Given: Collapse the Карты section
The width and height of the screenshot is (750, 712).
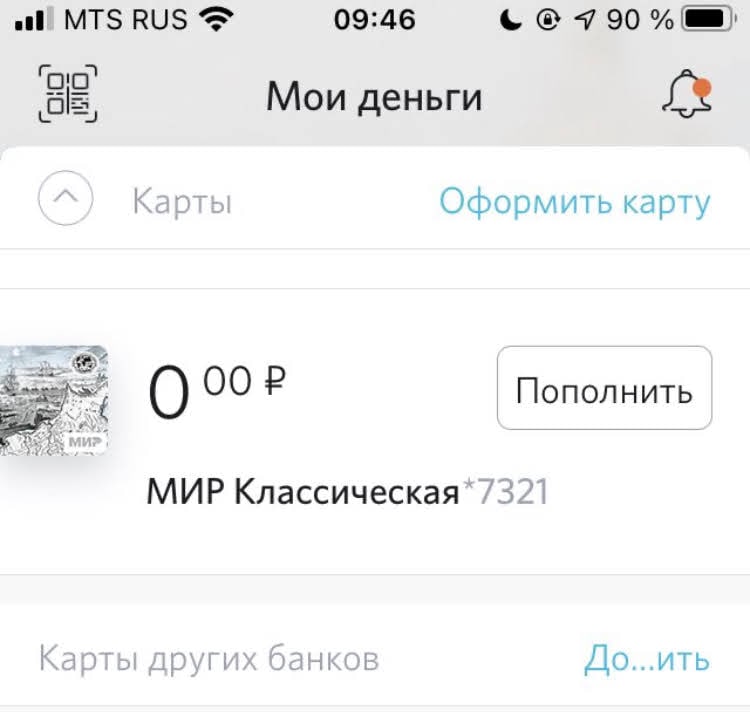Looking at the screenshot, I should click(x=66, y=202).
